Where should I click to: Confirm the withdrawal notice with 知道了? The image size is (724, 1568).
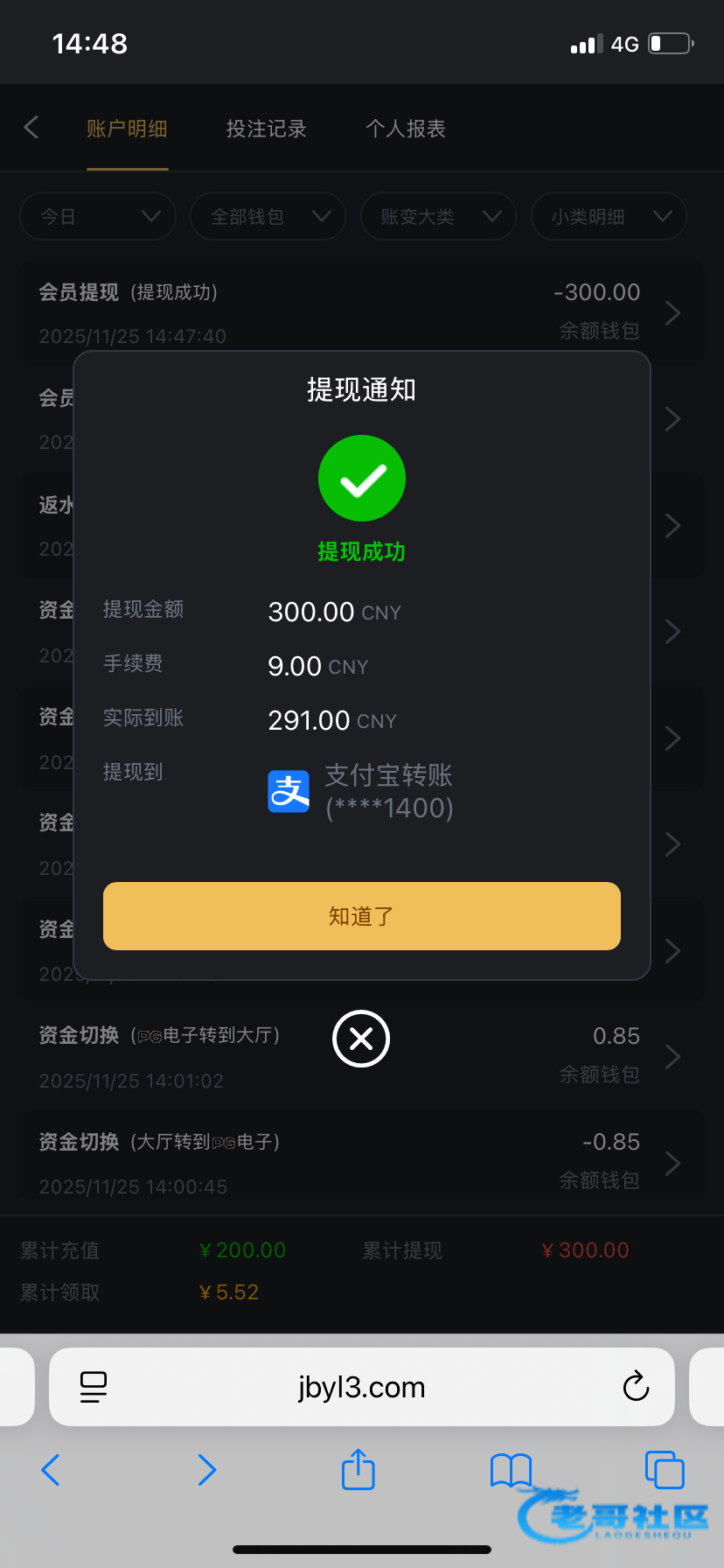tap(361, 915)
